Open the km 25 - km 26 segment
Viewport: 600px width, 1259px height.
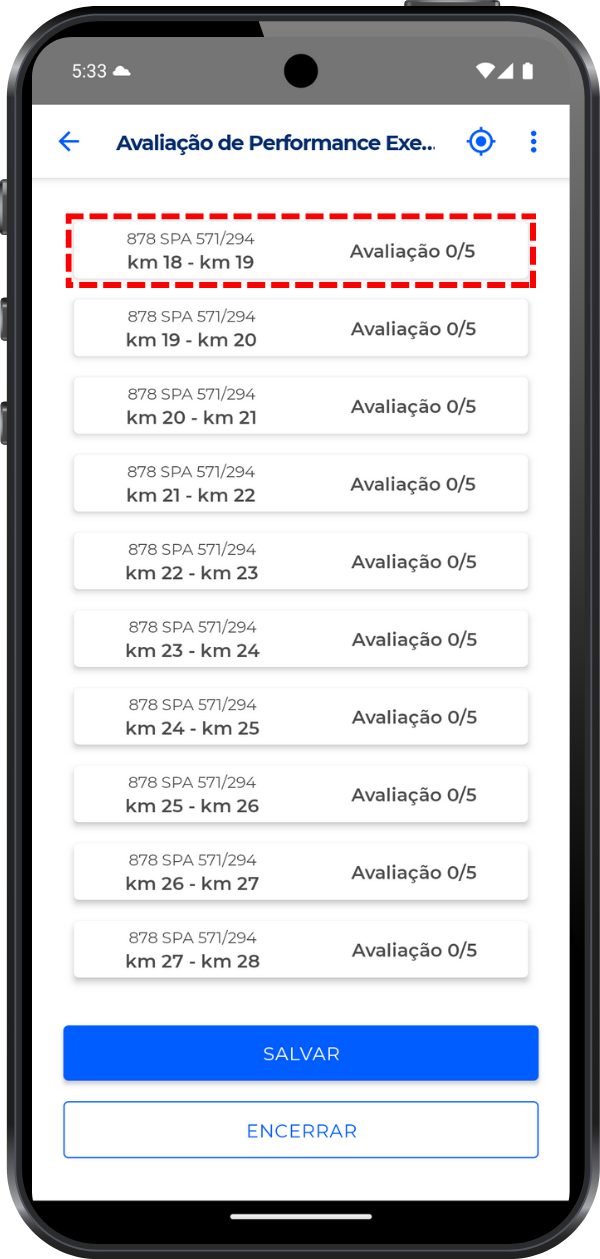click(300, 794)
